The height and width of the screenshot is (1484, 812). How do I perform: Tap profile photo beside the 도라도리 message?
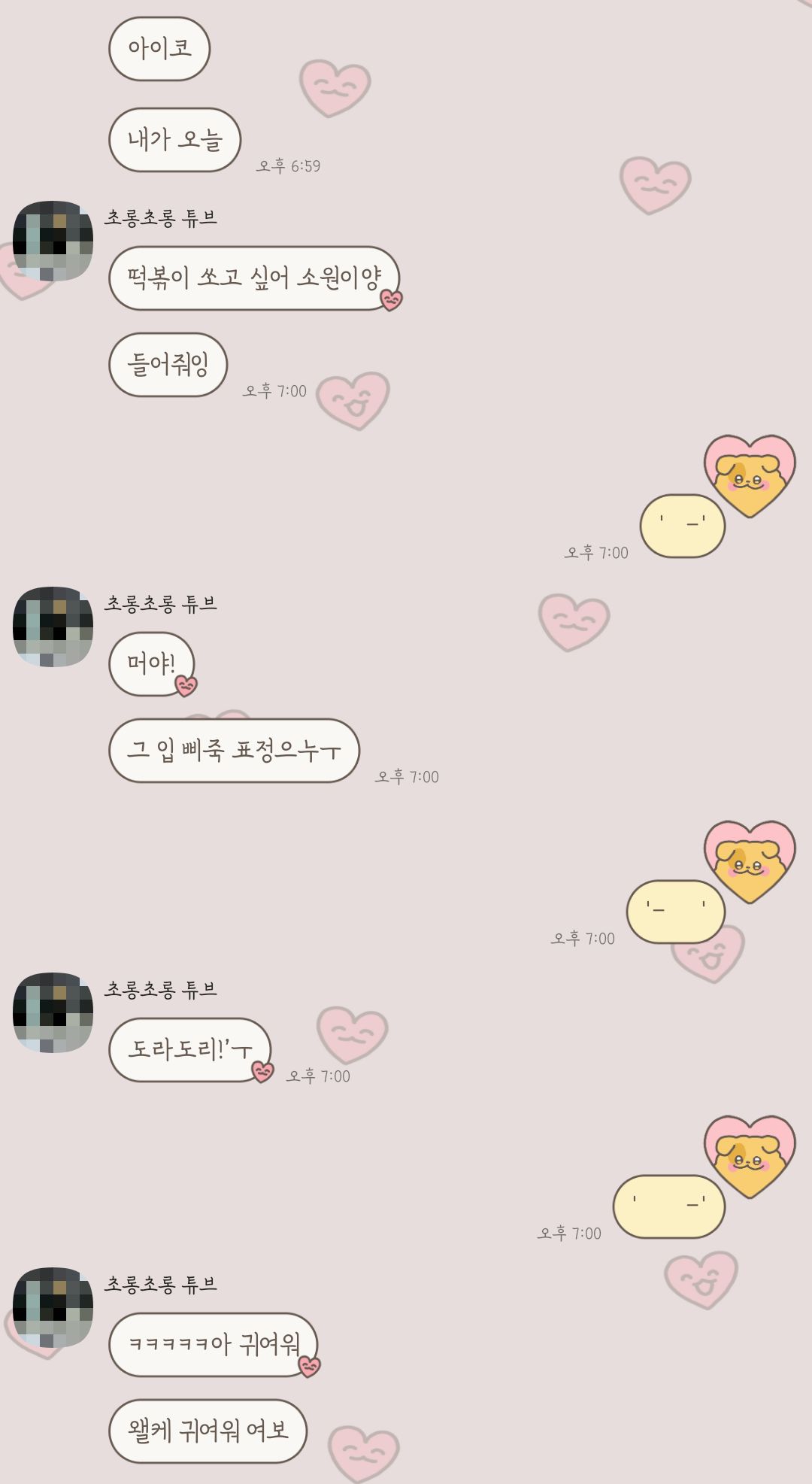[53, 1012]
